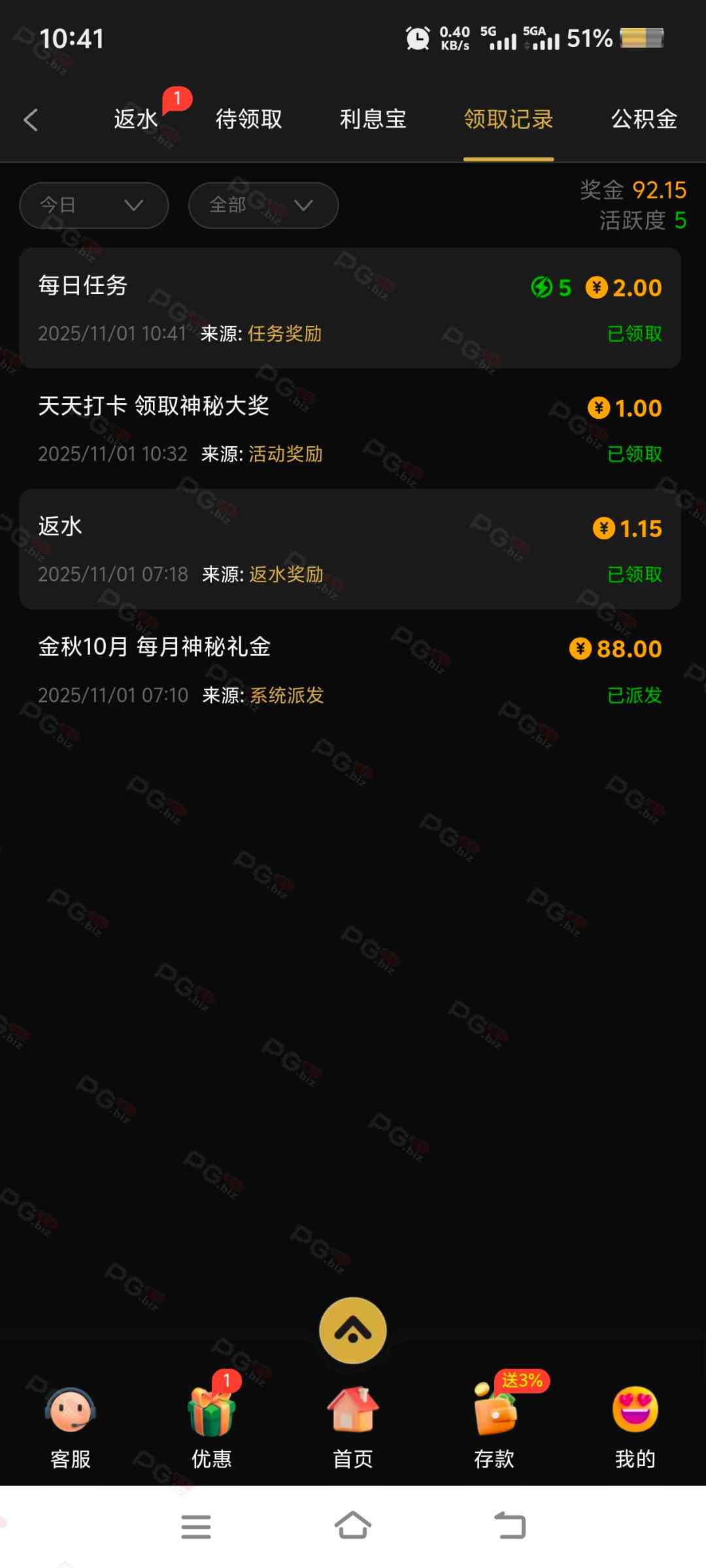Open the 待领取 tab
This screenshot has width=706, height=1568.
click(249, 120)
